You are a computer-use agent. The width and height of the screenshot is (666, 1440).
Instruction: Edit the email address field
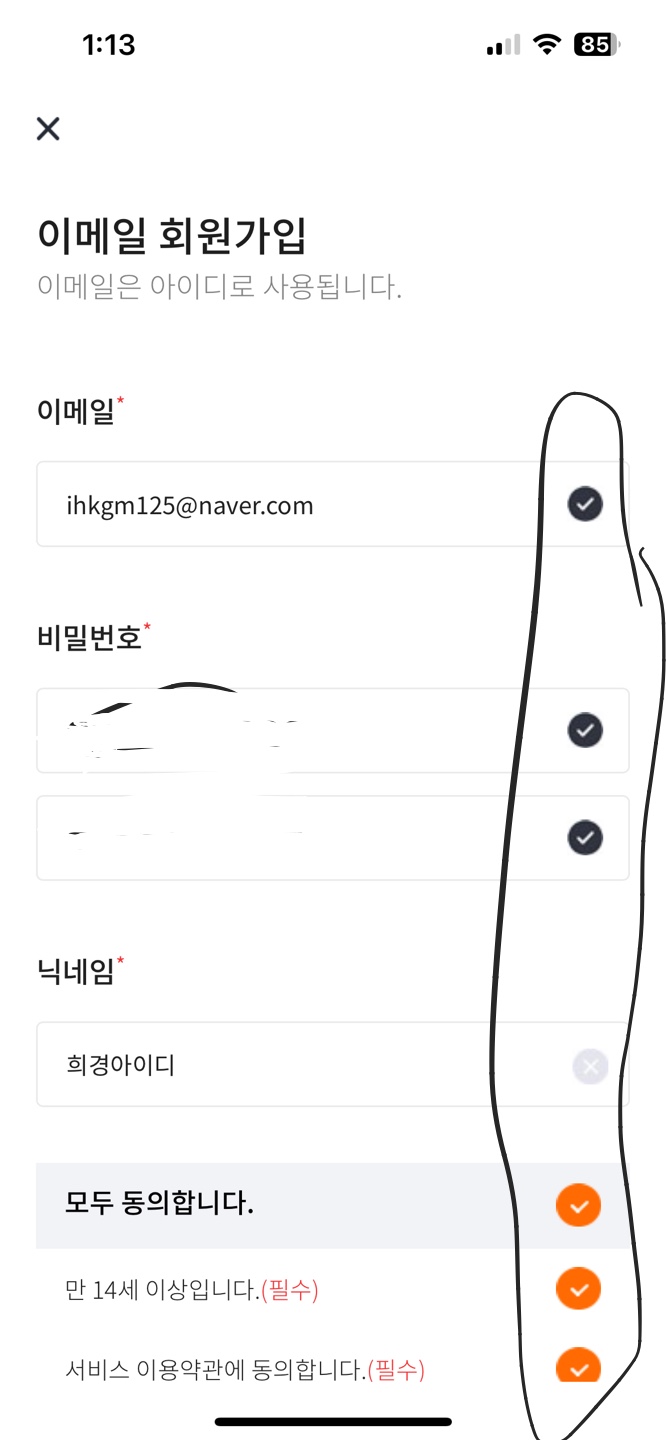click(290, 505)
